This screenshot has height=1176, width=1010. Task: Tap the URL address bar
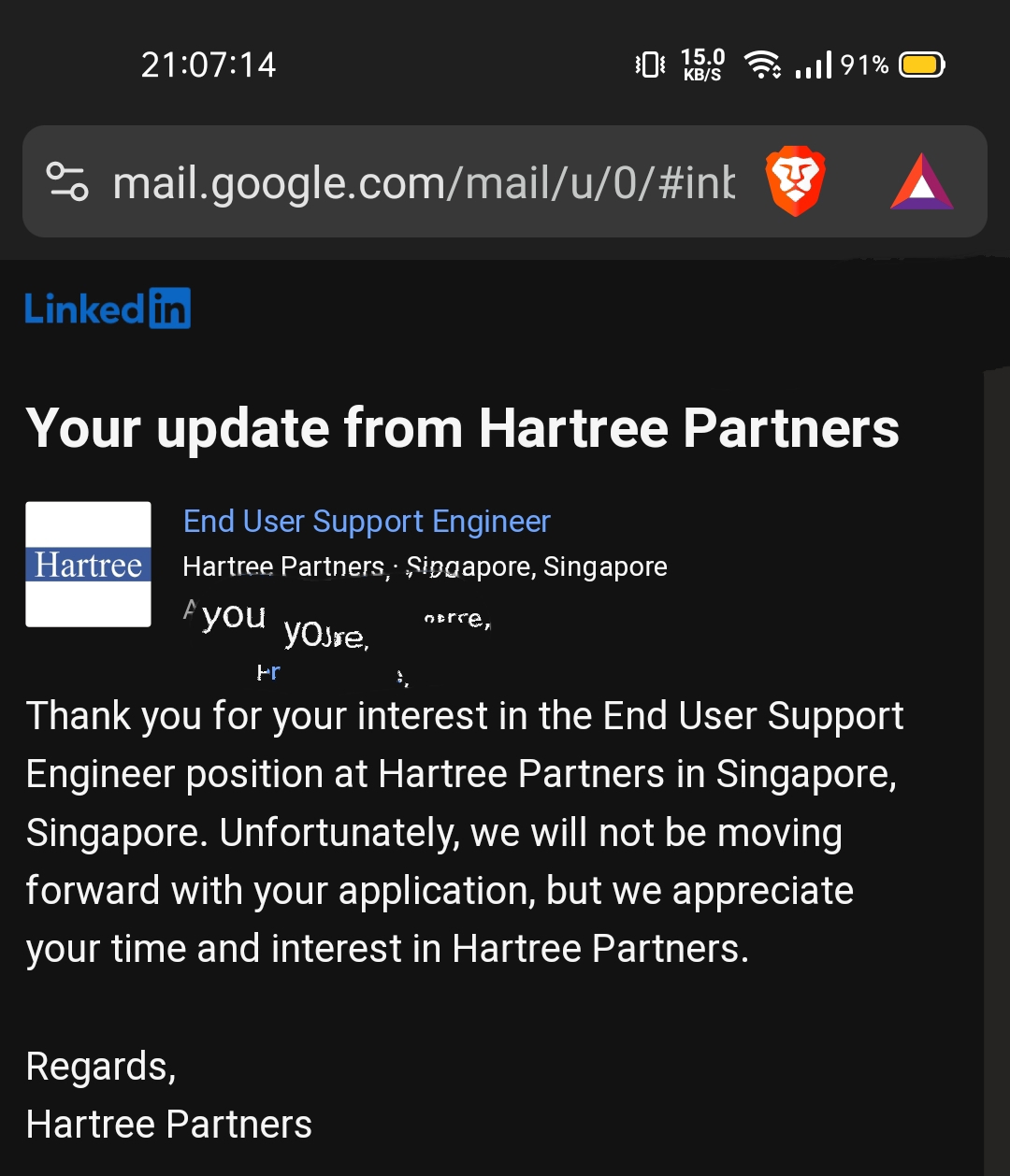[x=423, y=182]
